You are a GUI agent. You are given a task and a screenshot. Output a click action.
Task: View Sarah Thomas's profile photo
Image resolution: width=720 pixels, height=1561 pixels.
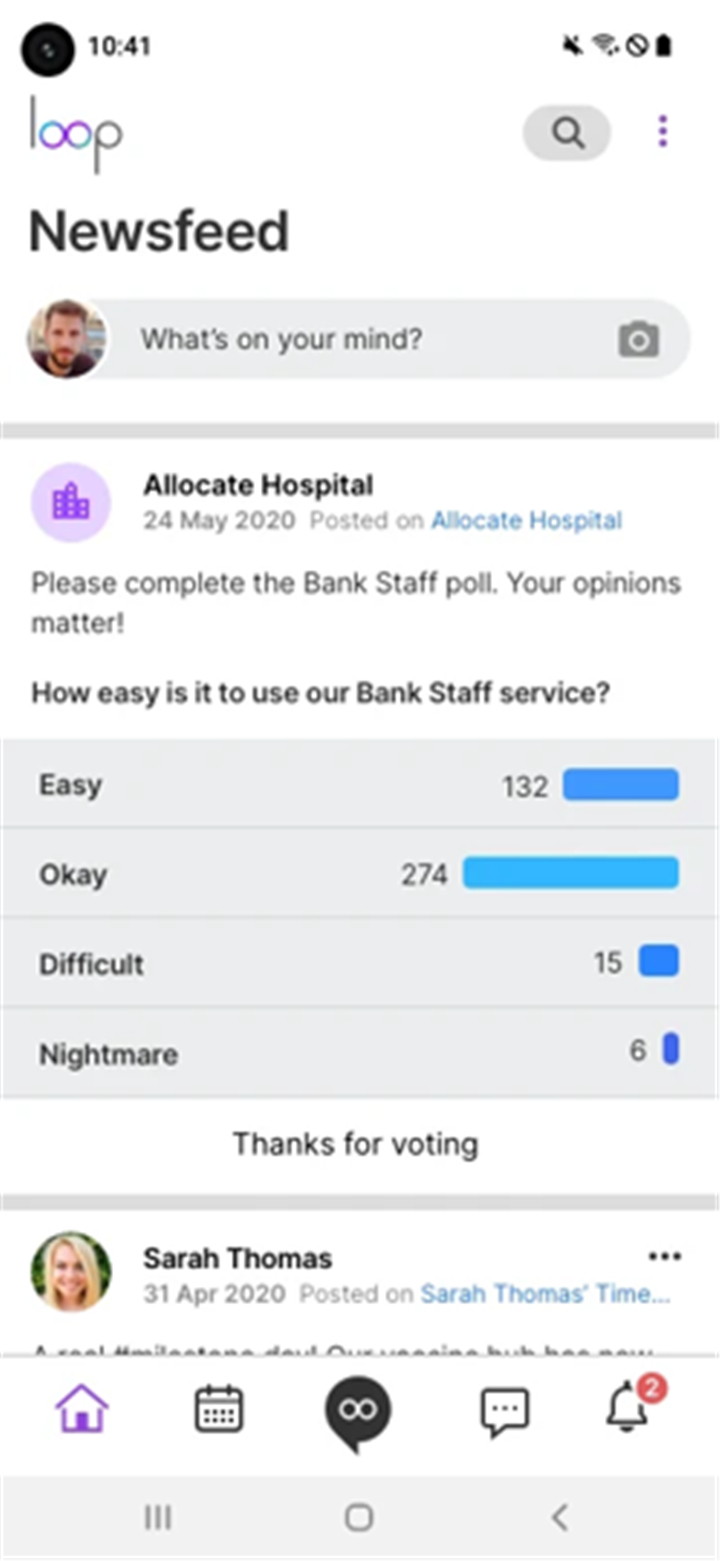(x=71, y=1271)
